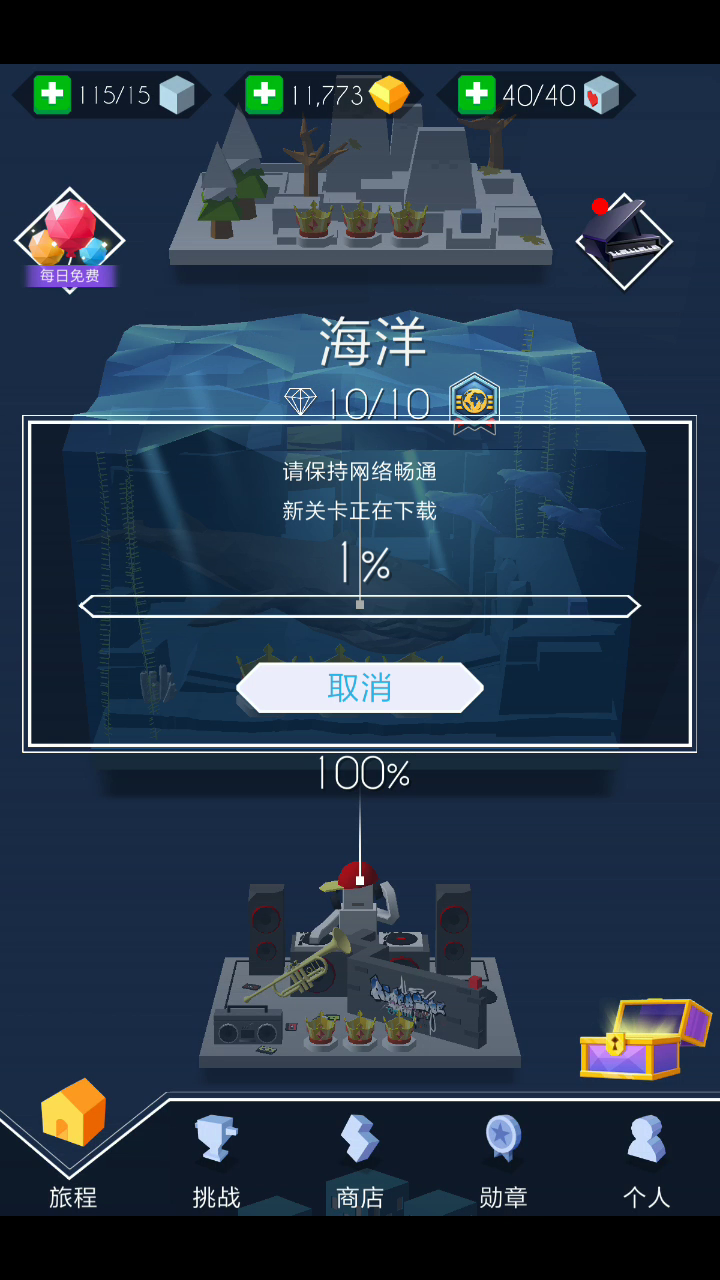Open the 个人 profile tab

pyautogui.click(x=646, y=1160)
